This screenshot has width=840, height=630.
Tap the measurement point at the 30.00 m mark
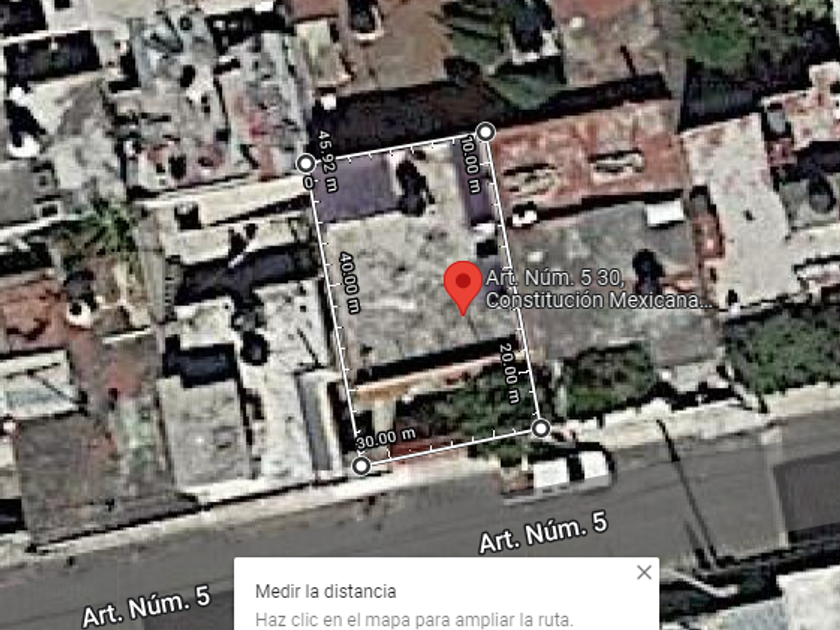(361, 466)
